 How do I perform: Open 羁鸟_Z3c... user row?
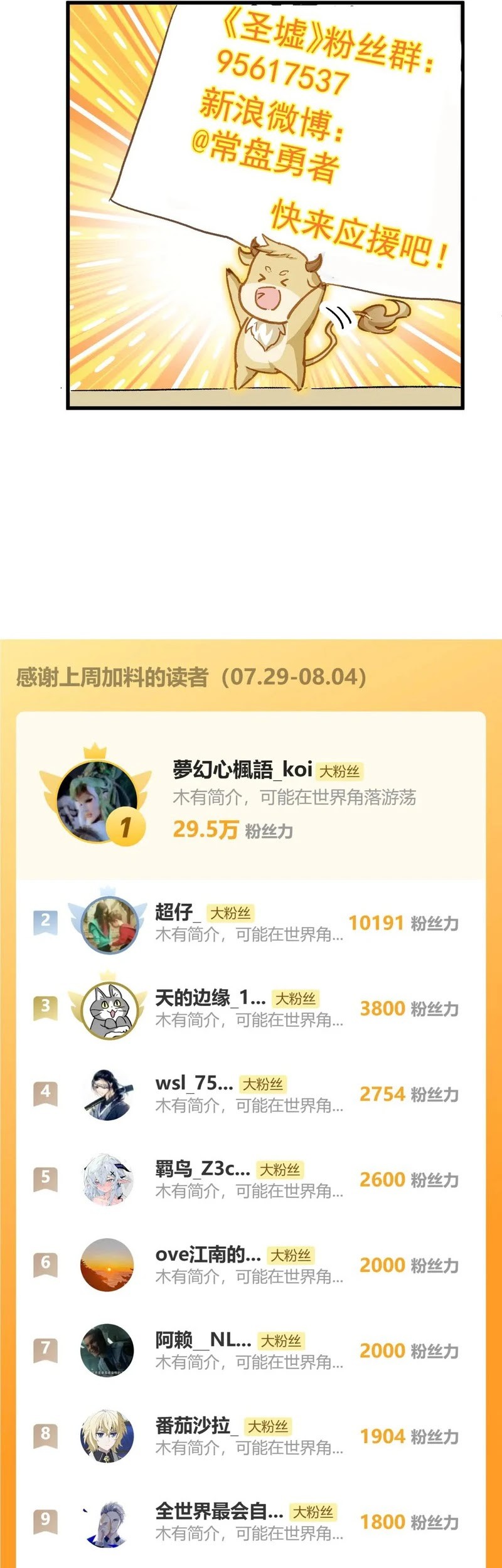pos(251,1179)
